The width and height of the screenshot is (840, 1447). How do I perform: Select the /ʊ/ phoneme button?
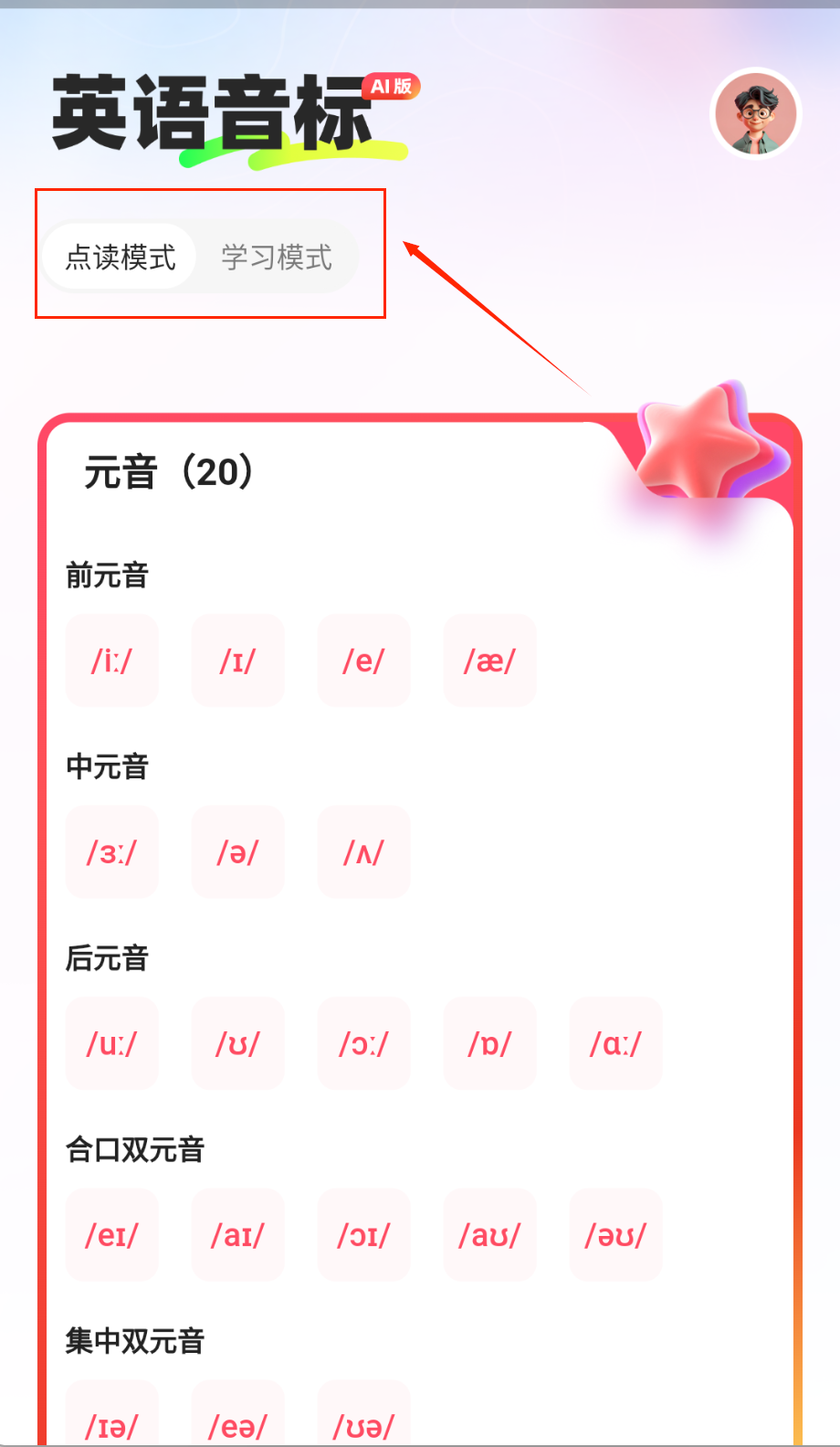pyautogui.click(x=237, y=1043)
